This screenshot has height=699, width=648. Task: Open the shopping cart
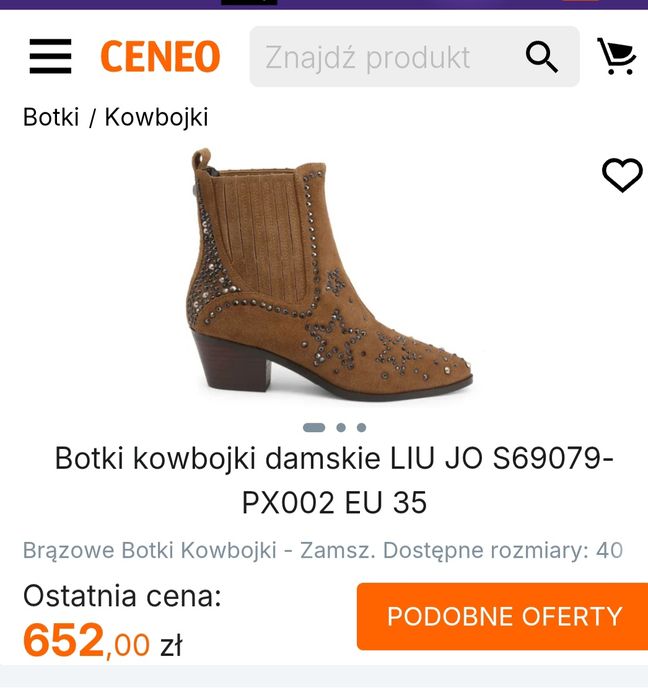[616, 56]
